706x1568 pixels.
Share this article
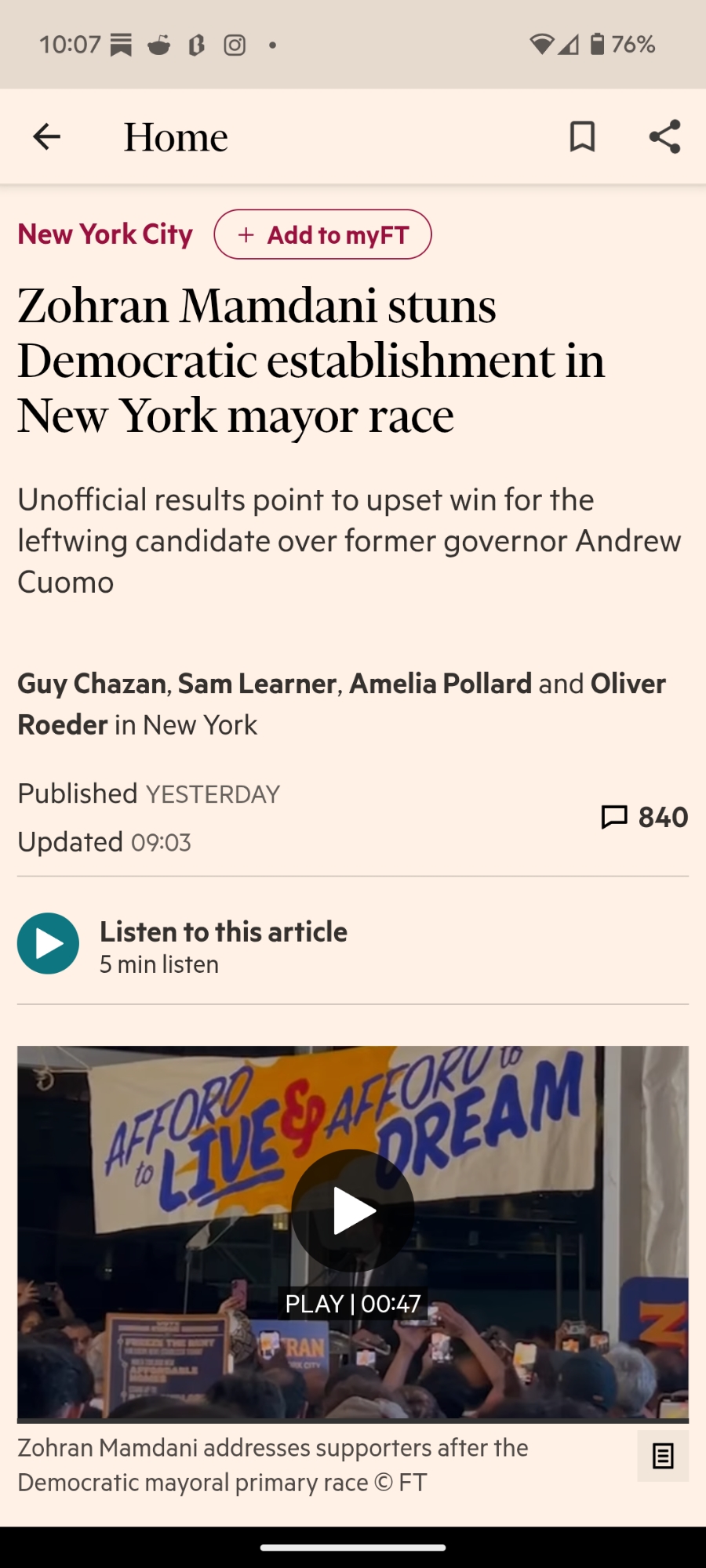pyautogui.click(x=664, y=136)
